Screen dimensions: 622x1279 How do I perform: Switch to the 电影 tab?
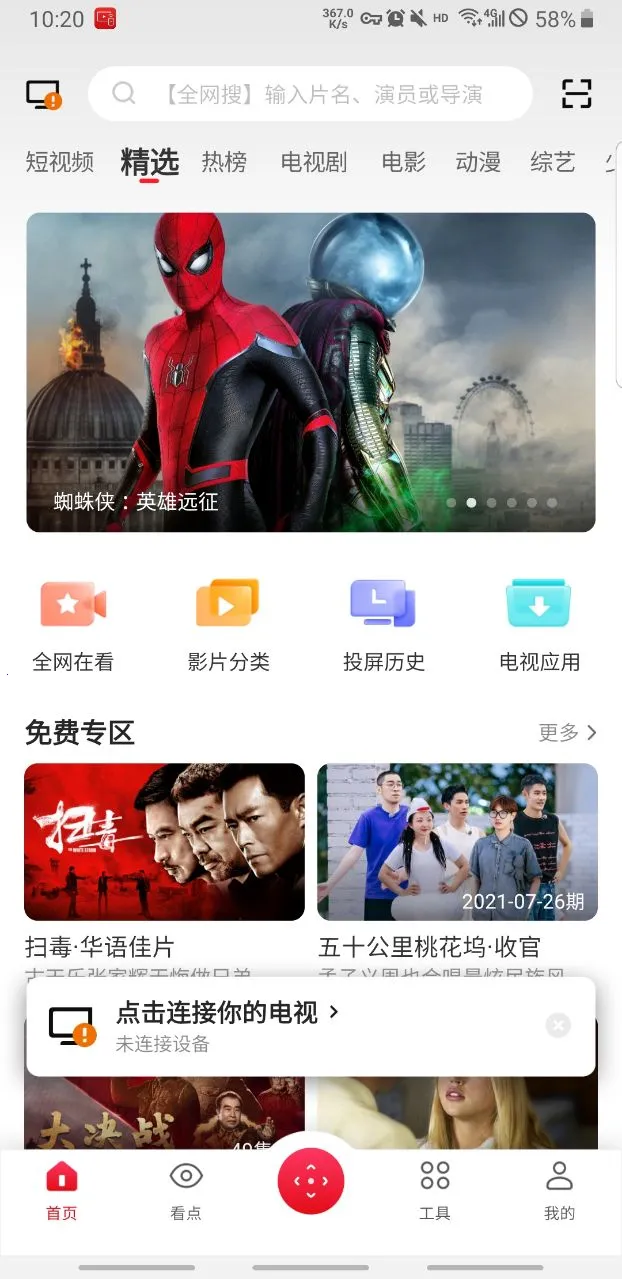[x=404, y=162]
